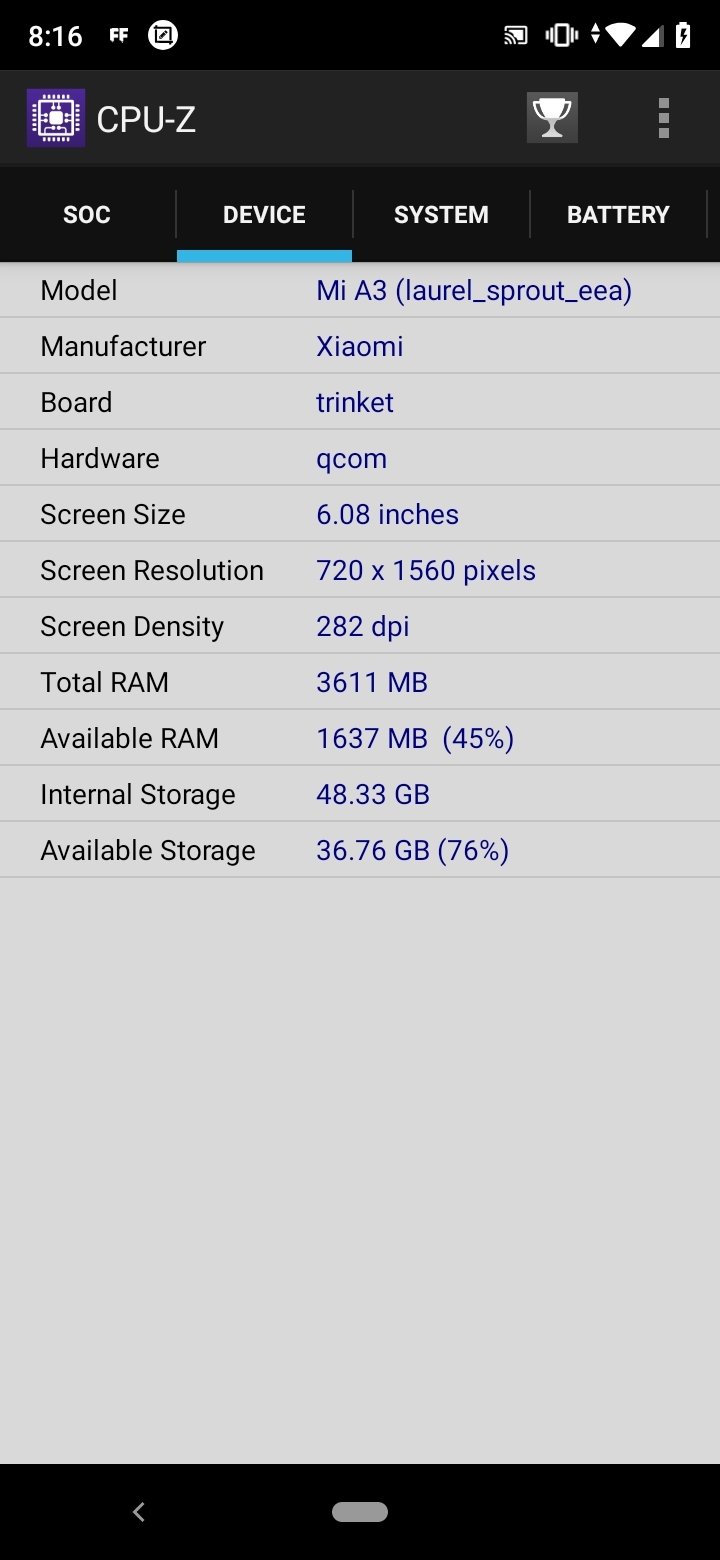Open the three-dot overflow menu
Image resolution: width=720 pixels, height=1560 pixels.
[663, 118]
